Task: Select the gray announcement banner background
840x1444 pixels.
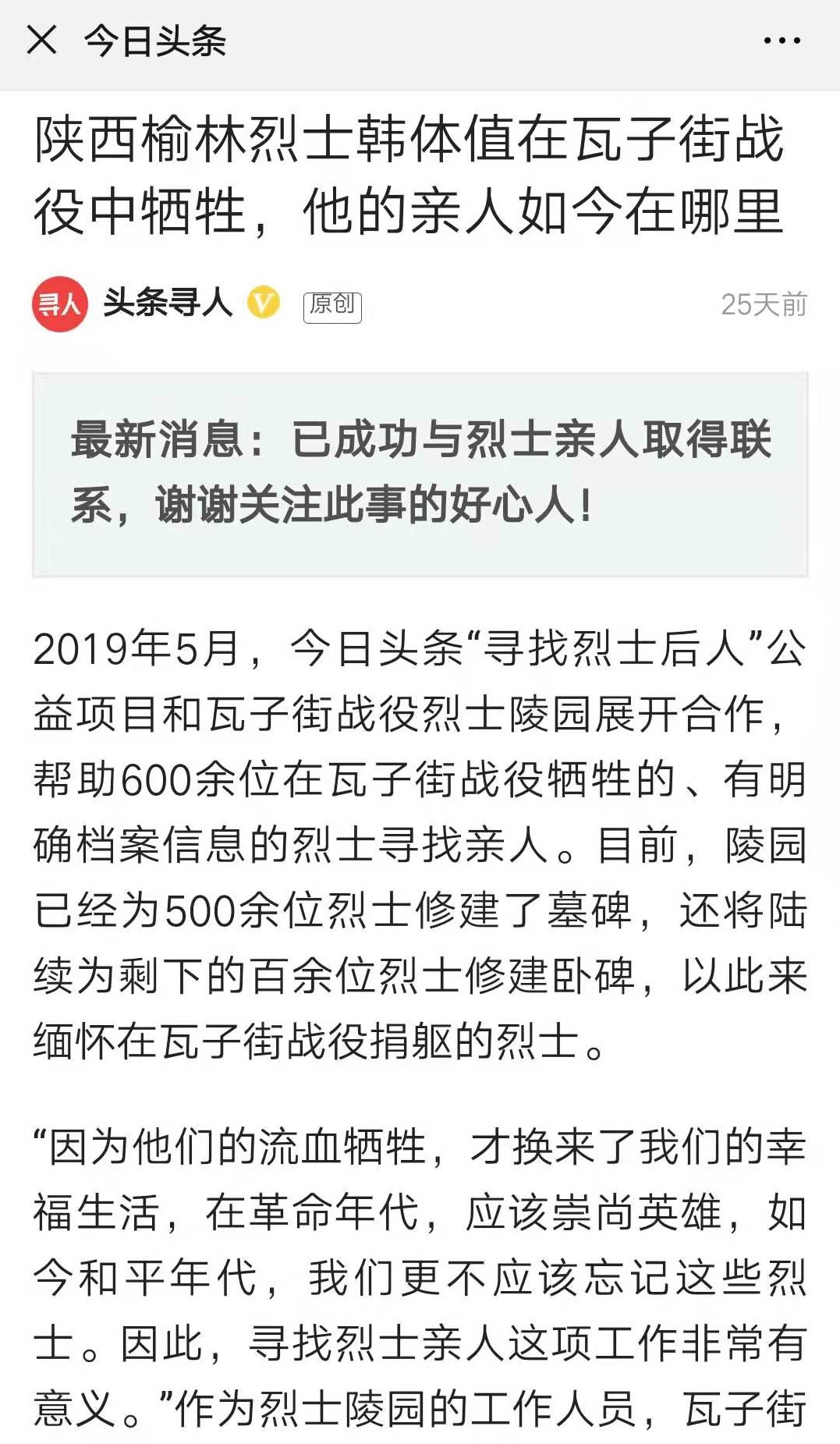Action: [x=420, y=472]
